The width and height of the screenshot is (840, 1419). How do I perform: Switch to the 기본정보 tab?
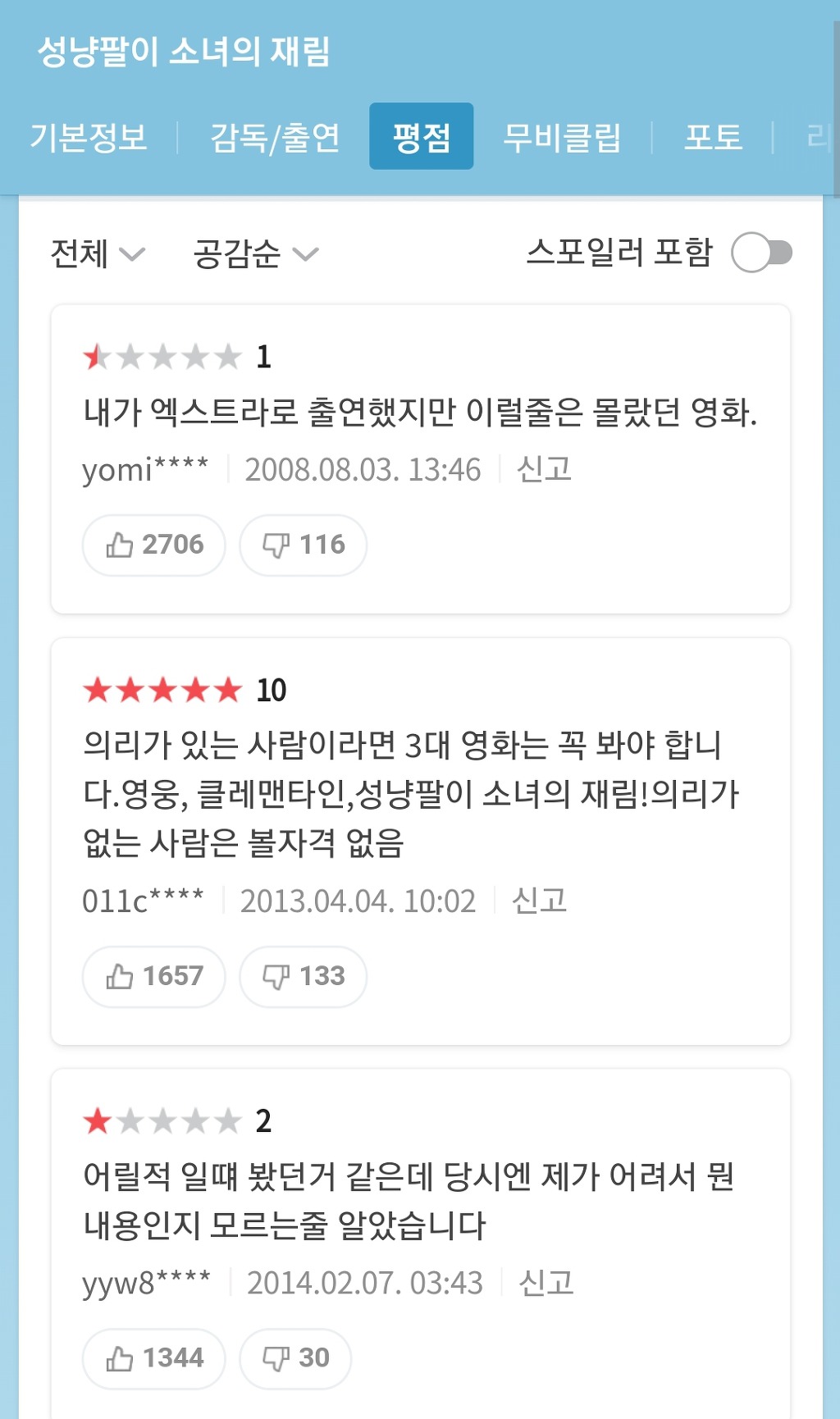tap(89, 137)
